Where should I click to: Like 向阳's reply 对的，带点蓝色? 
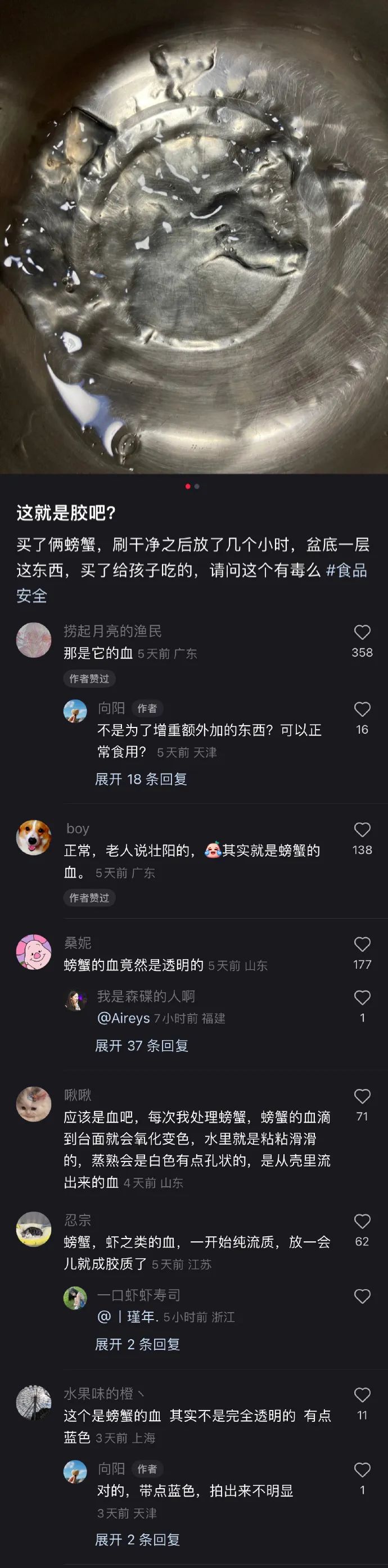pos(362,1470)
